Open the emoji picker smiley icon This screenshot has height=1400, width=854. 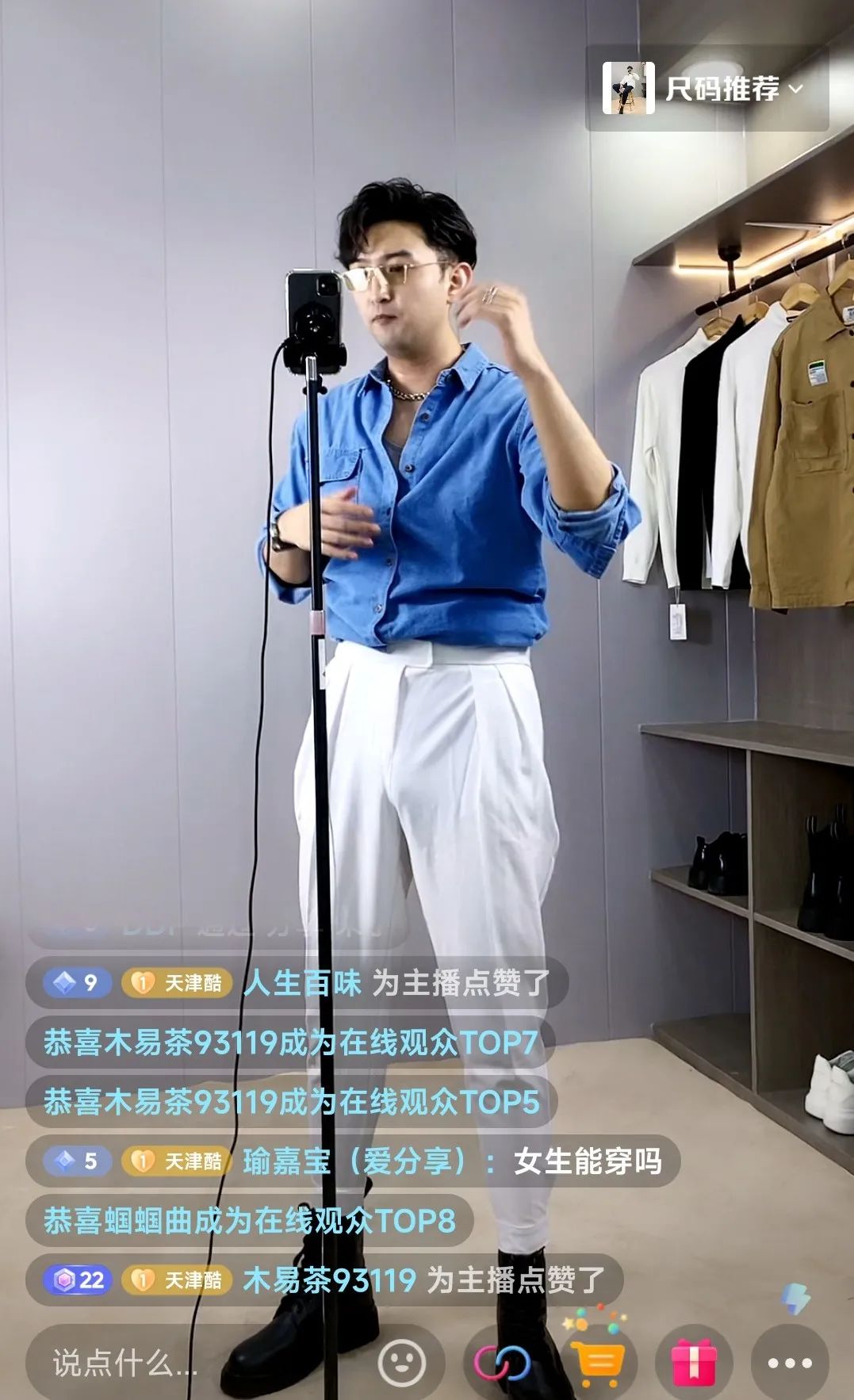click(401, 1363)
